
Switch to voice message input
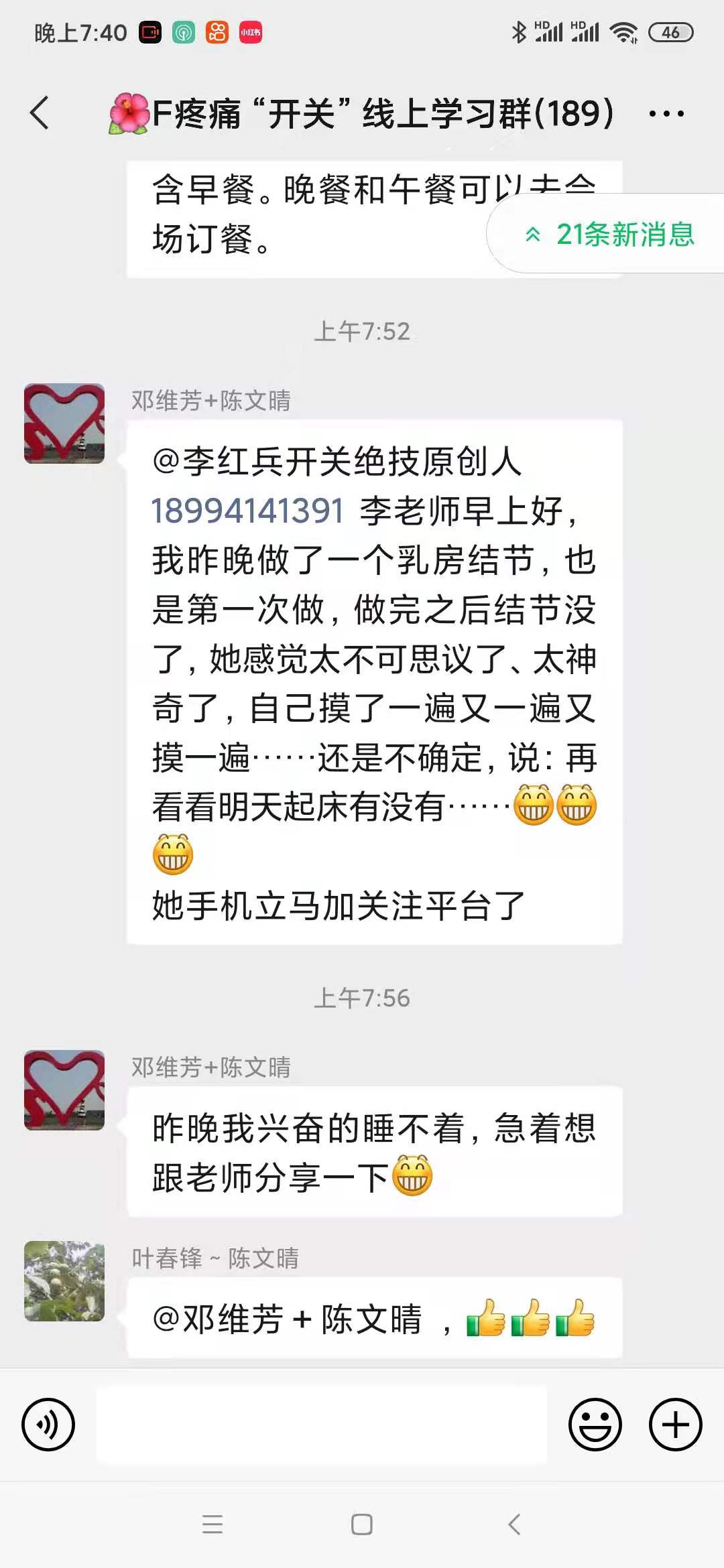tap(48, 1425)
